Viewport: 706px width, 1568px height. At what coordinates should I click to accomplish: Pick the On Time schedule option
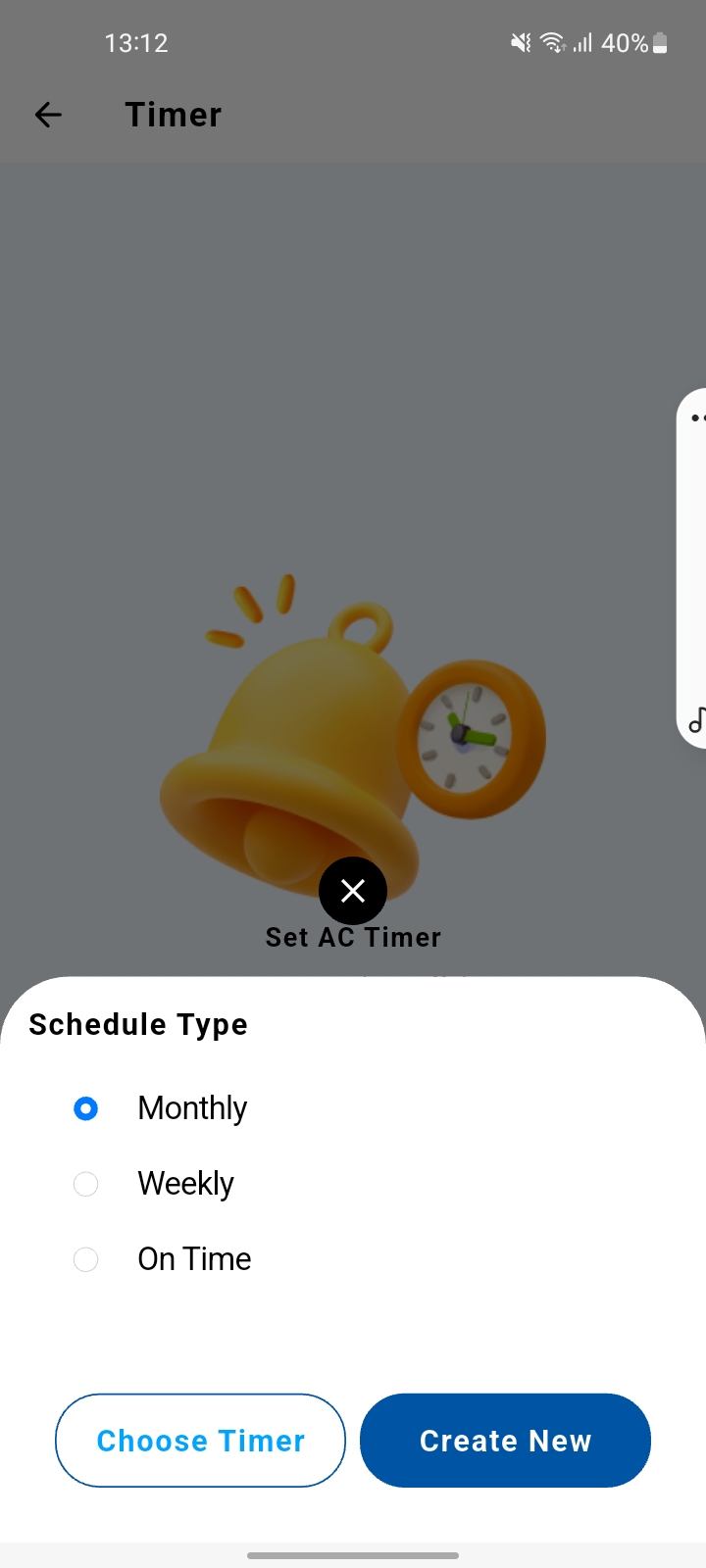[86, 1259]
